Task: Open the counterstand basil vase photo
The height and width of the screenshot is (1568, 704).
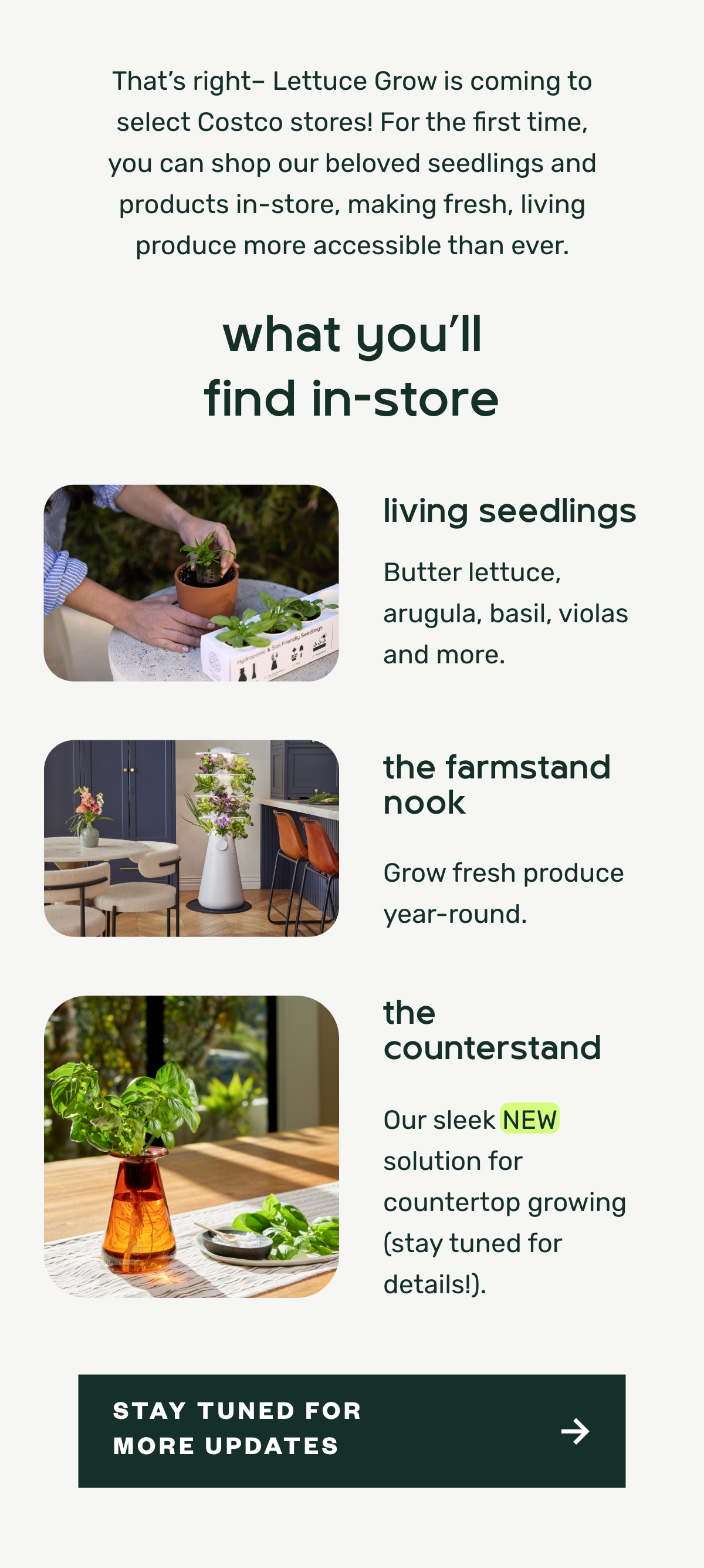Action: 191,1146
